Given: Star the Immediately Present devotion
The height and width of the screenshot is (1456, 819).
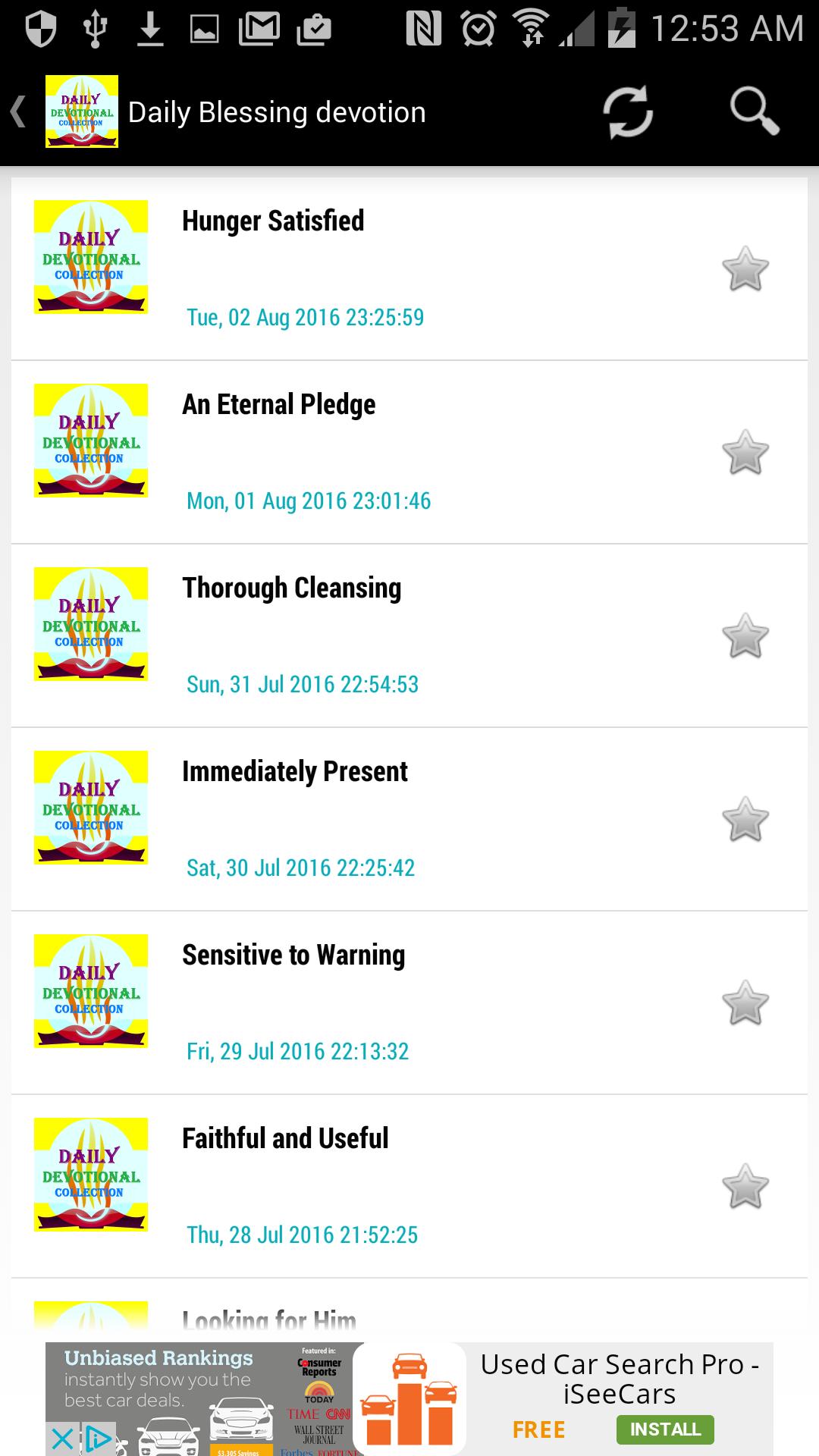Looking at the screenshot, I should [745, 820].
